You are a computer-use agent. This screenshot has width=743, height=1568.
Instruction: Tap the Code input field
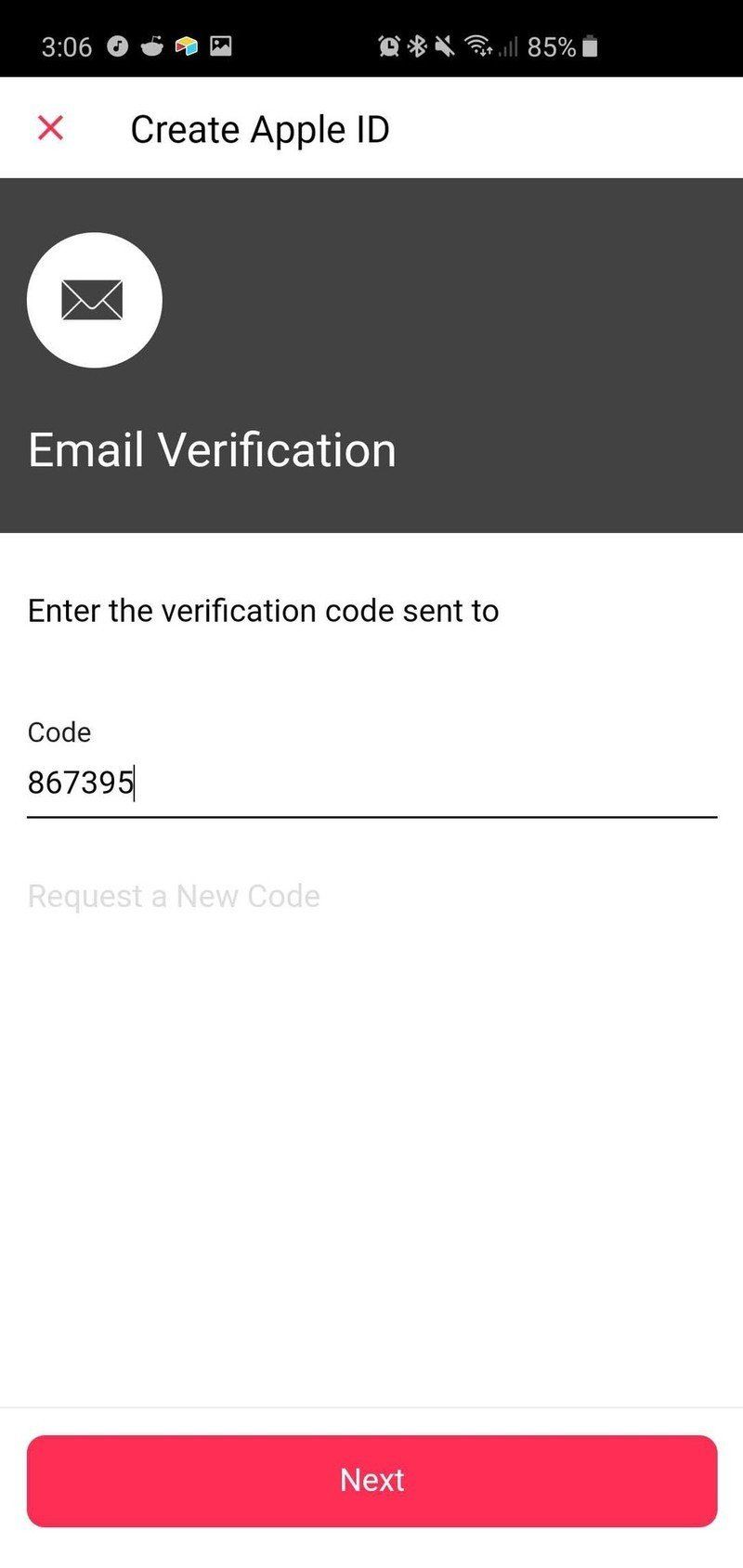[x=371, y=783]
